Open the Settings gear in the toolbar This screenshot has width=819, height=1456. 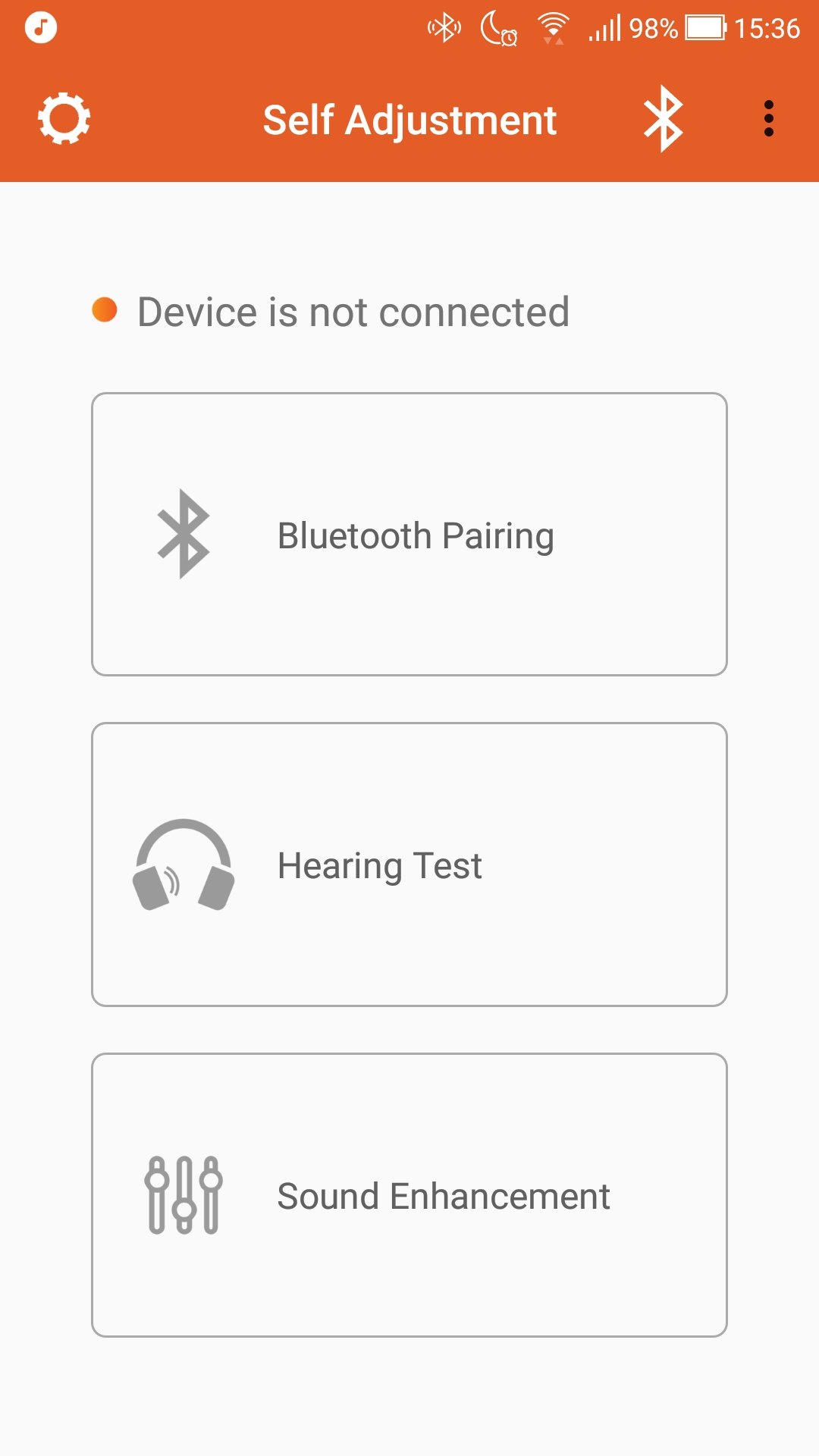pos(63,119)
